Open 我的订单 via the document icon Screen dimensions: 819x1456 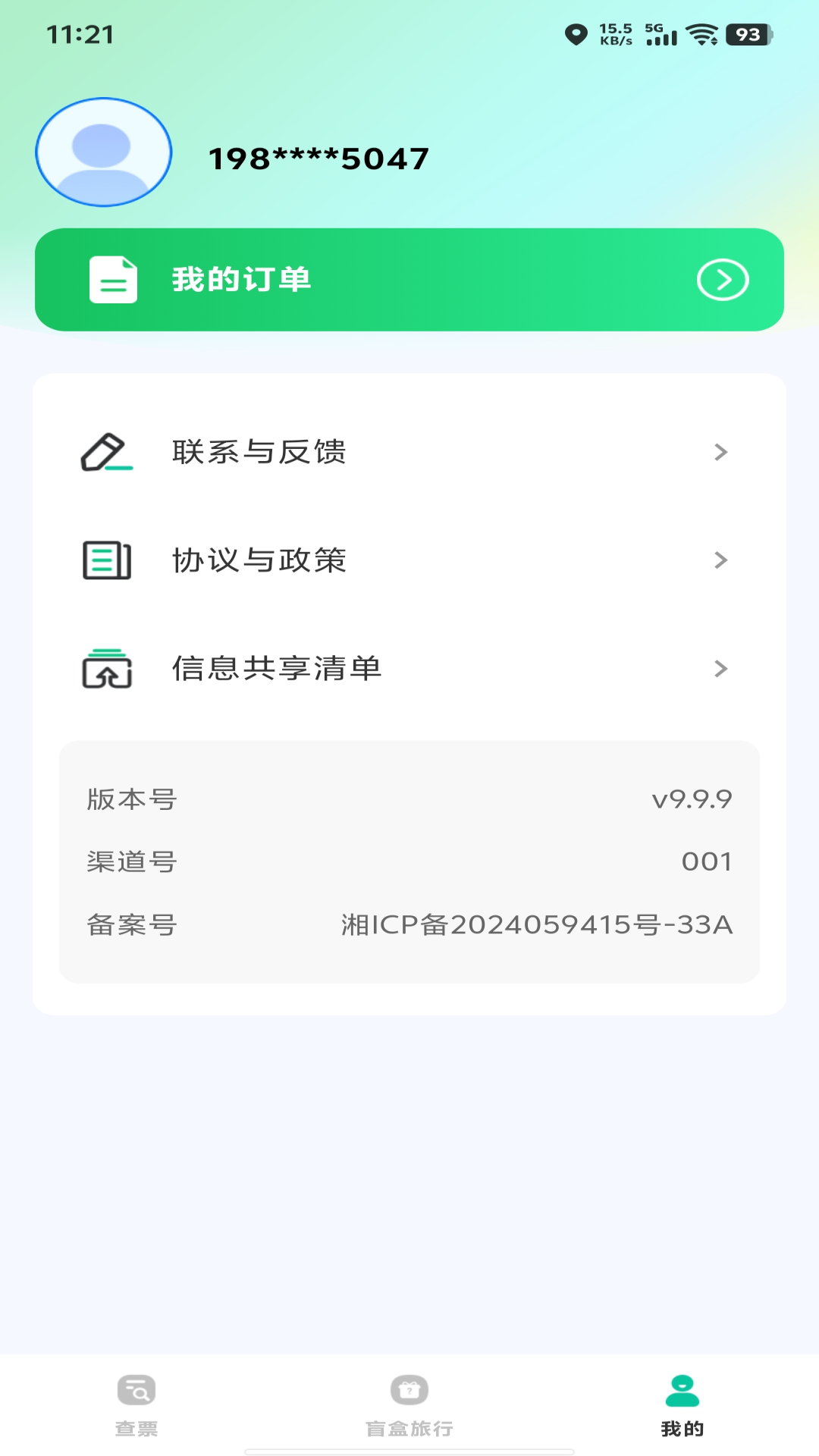click(111, 279)
